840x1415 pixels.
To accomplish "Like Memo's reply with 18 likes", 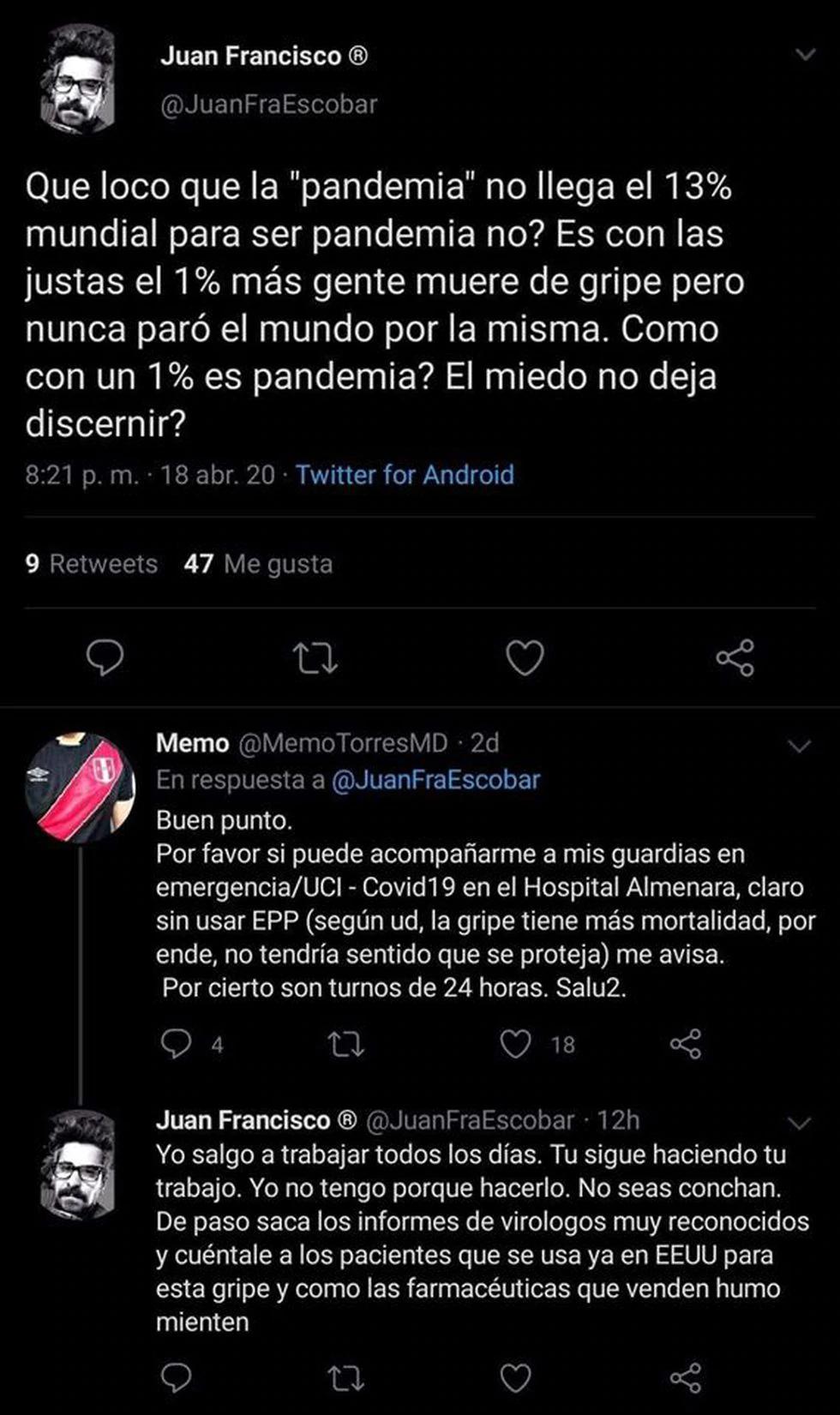I will [x=516, y=1044].
